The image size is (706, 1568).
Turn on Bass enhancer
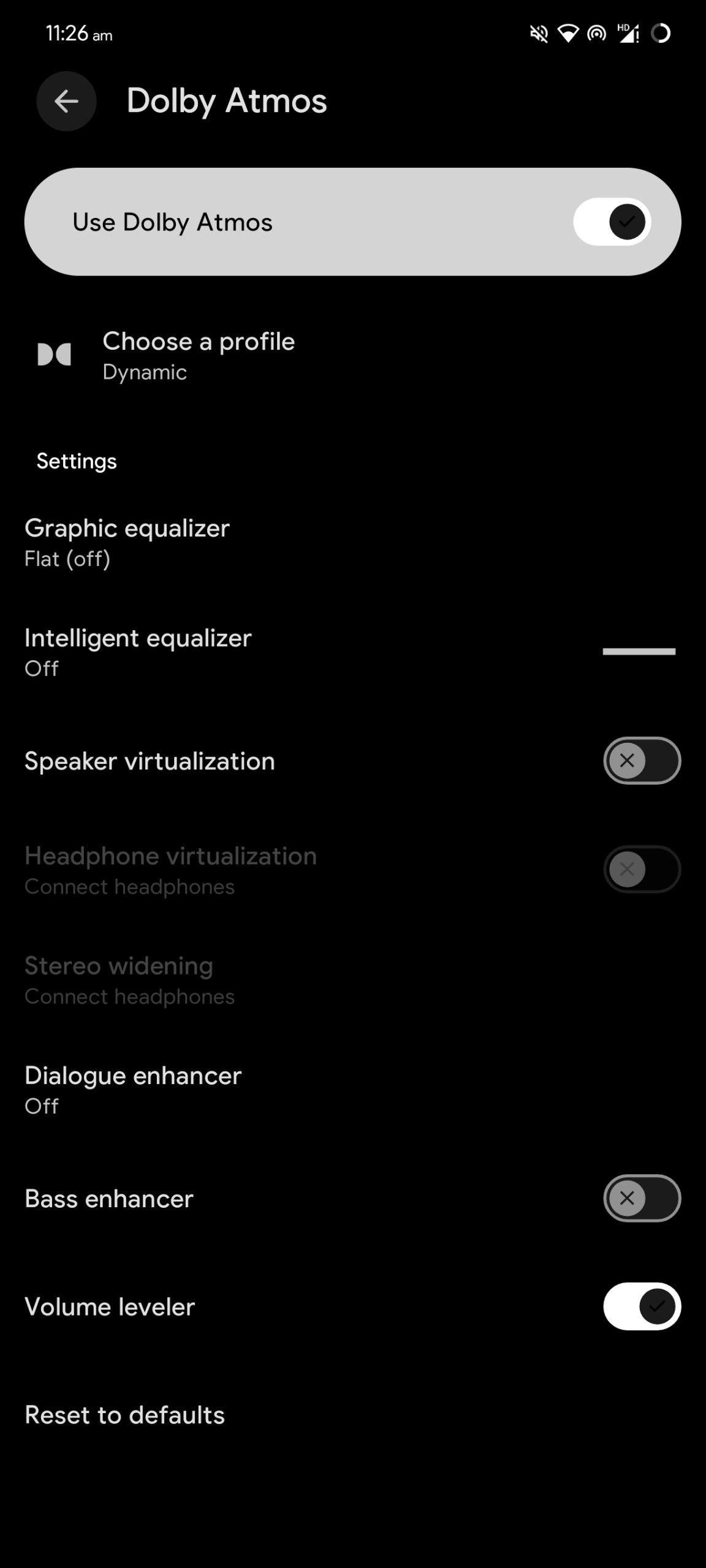pyautogui.click(x=642, y=1198)
